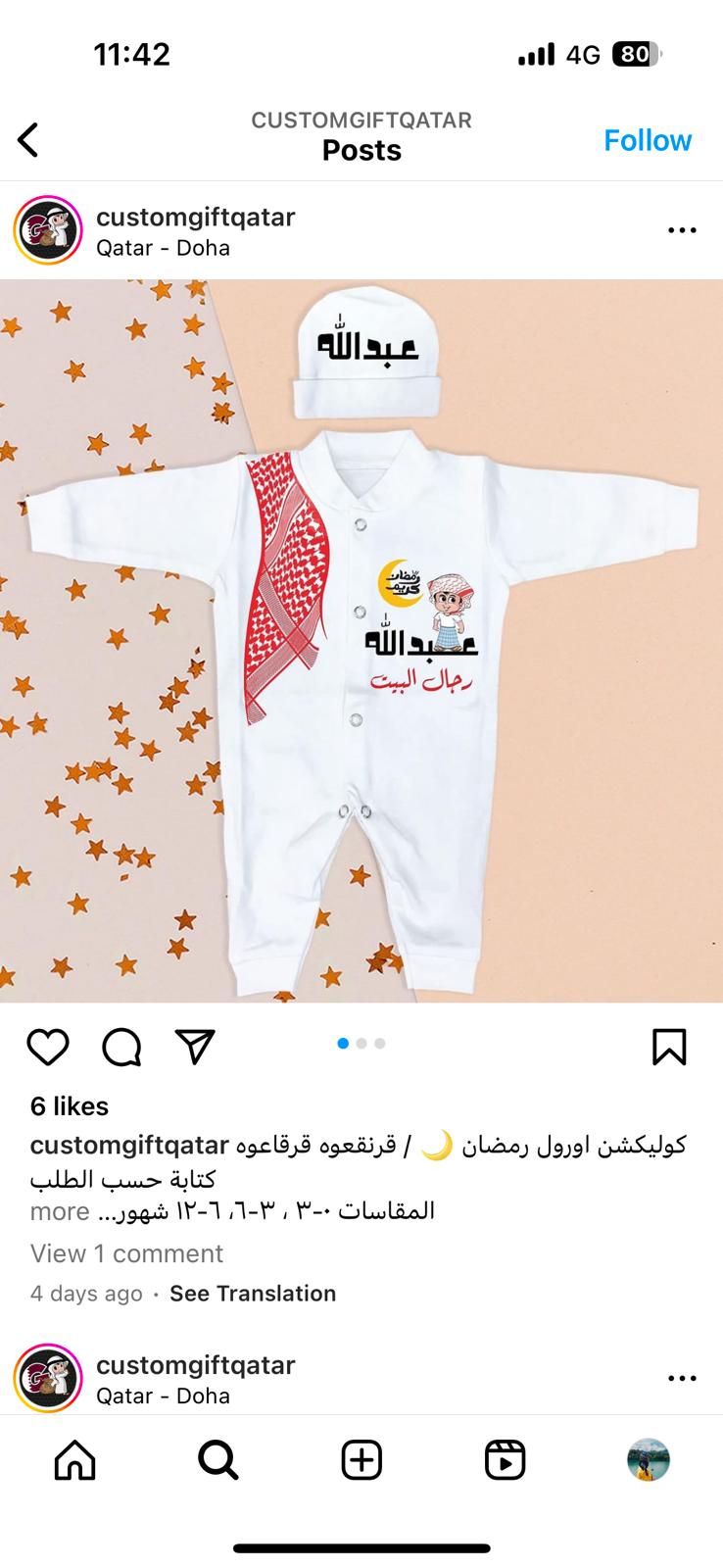Follow the customgiftqatar account

pyautogui.click(x=648, y=140)
